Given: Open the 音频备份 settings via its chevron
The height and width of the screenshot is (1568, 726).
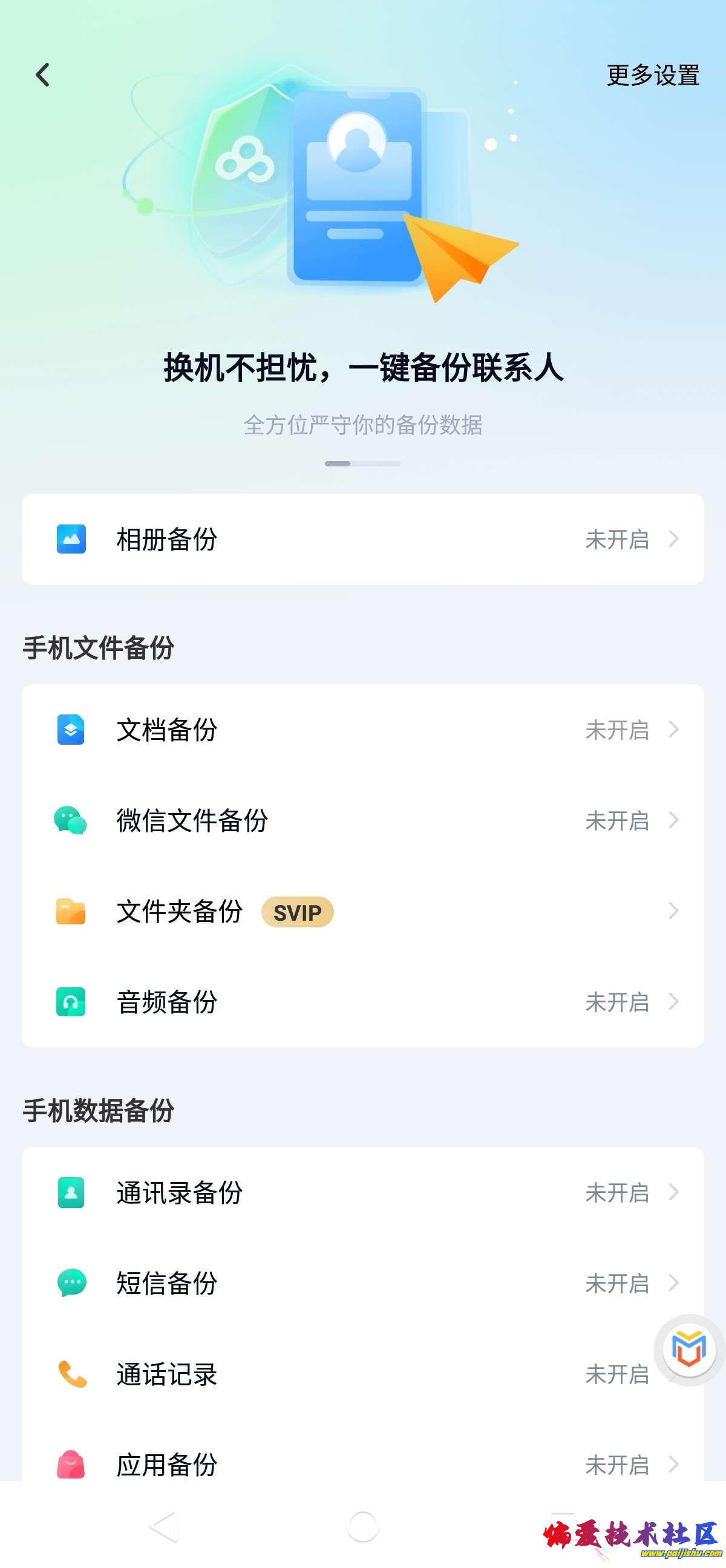Looking at the screenshot, I should click(x=672, y=1001).
